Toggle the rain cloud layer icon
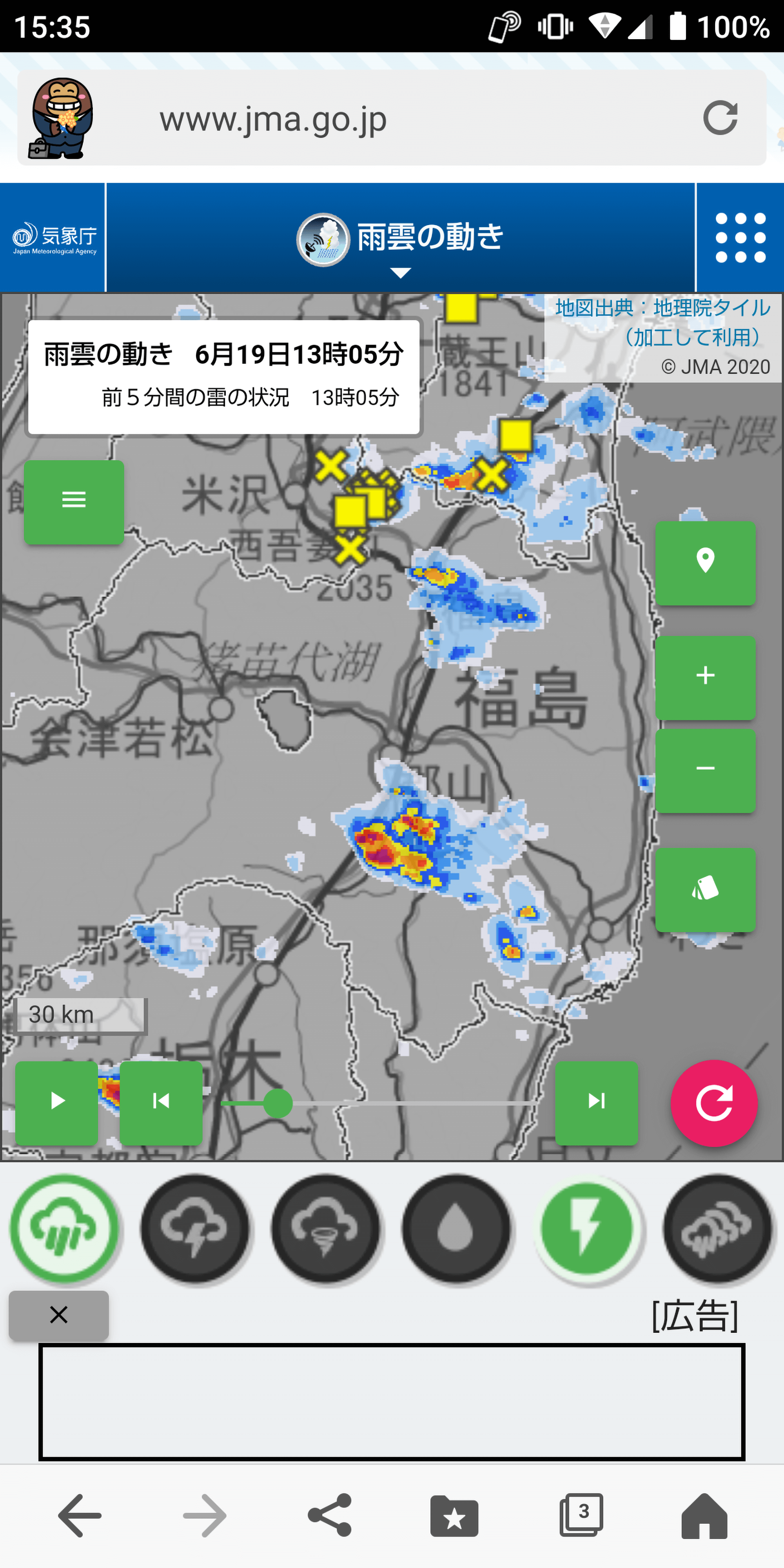Viewport: 784px width, 1568px height. tap(65, 1230)
